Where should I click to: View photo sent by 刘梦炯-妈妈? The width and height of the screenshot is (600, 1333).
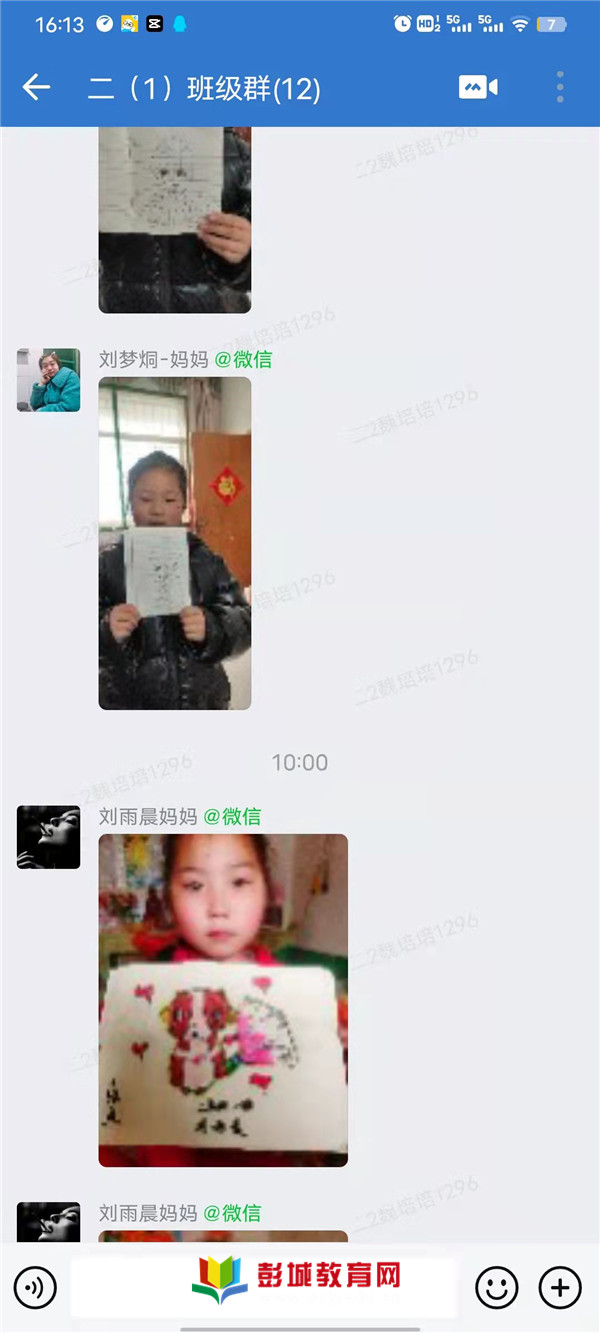pyautogui.click(x=174, y=543)
